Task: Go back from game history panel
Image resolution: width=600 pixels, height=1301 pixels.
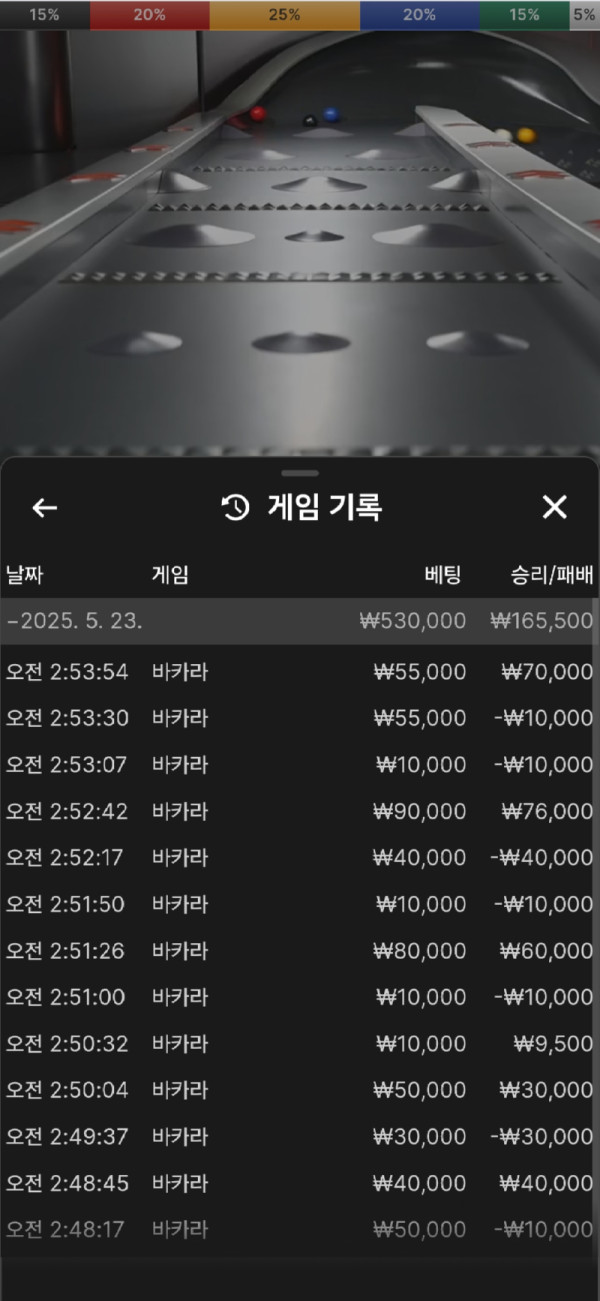Action: coord(45,508)
